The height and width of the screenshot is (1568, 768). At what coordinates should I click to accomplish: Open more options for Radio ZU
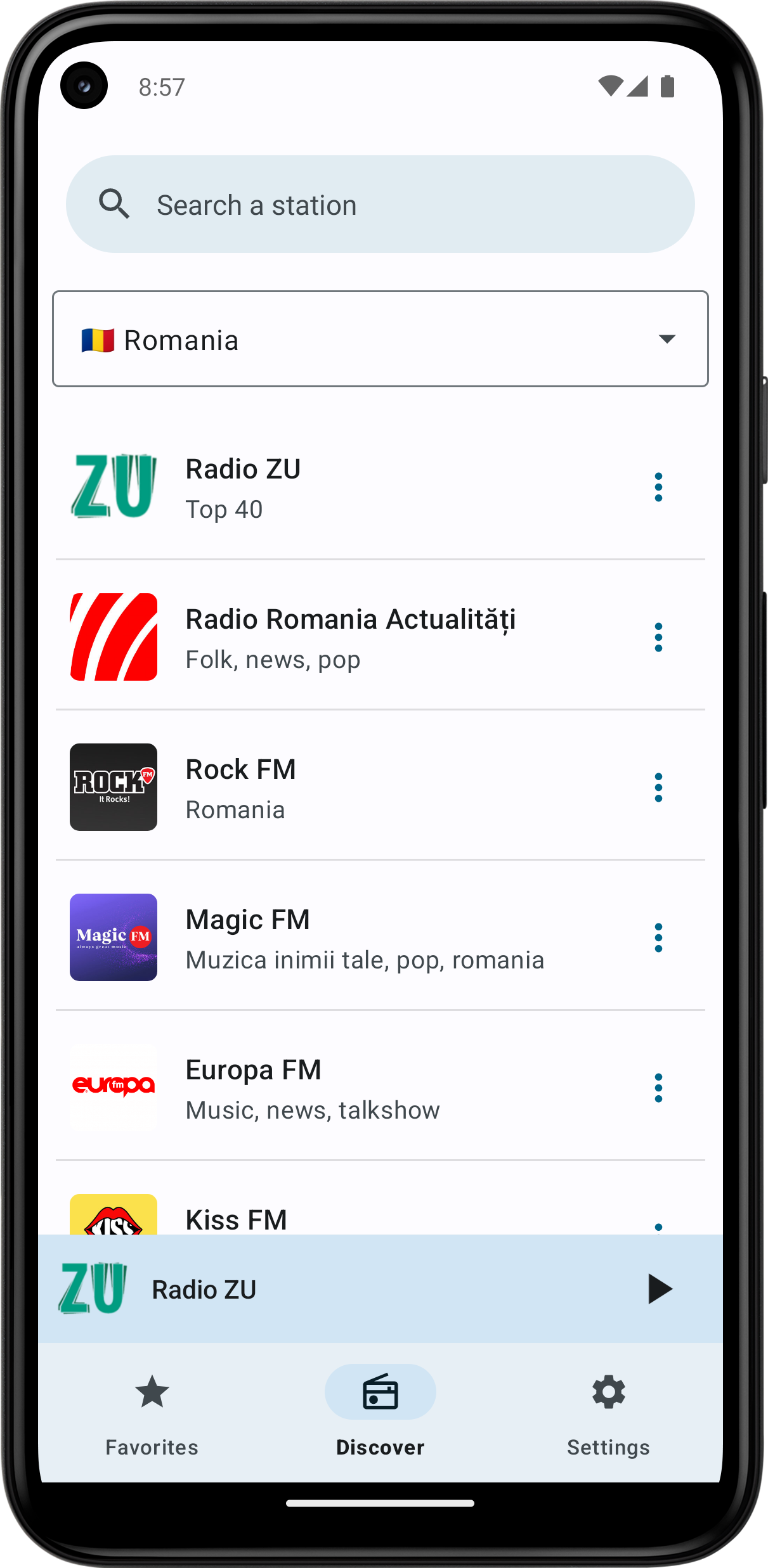(658, 487)
